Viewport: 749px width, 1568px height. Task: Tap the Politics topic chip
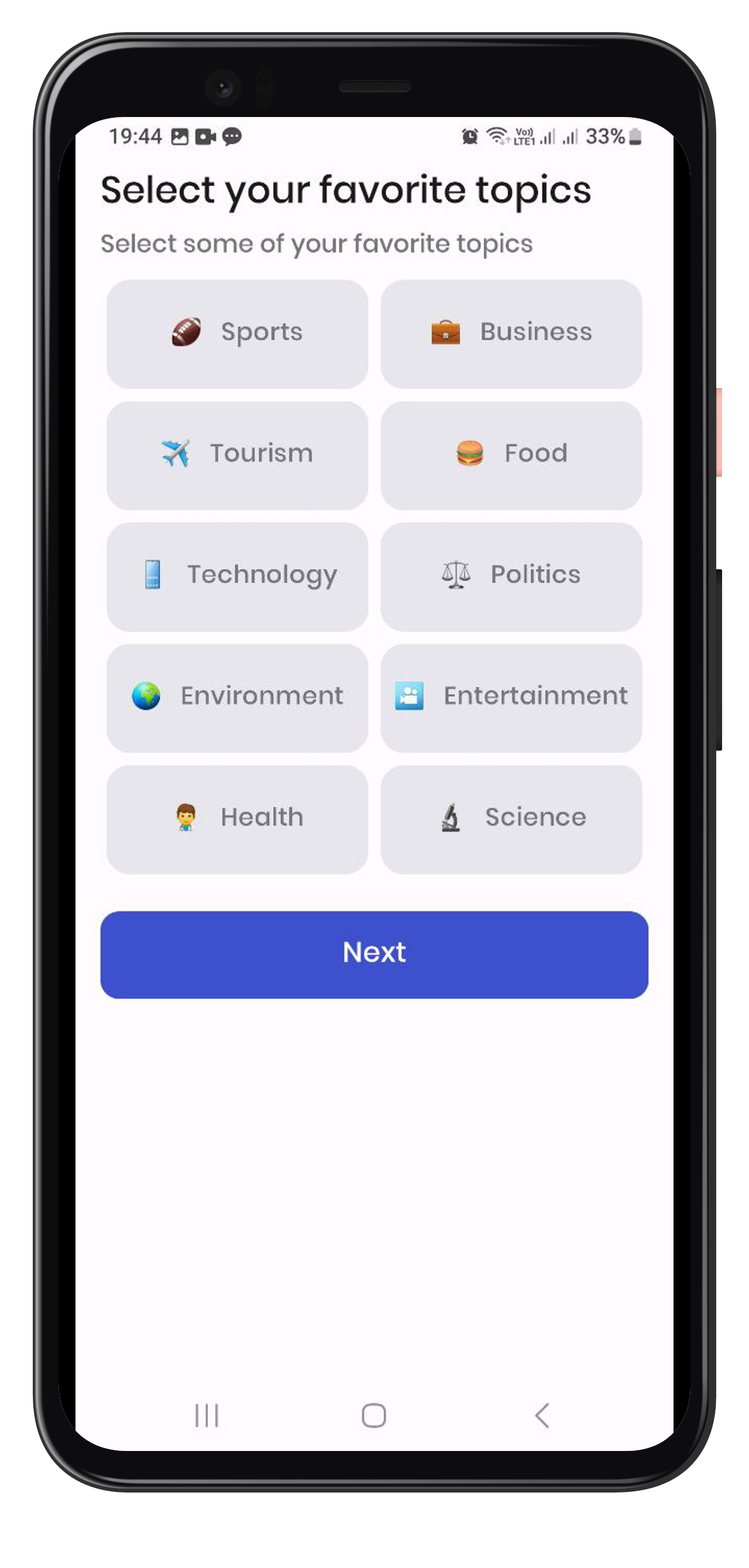tap(511, 576)
